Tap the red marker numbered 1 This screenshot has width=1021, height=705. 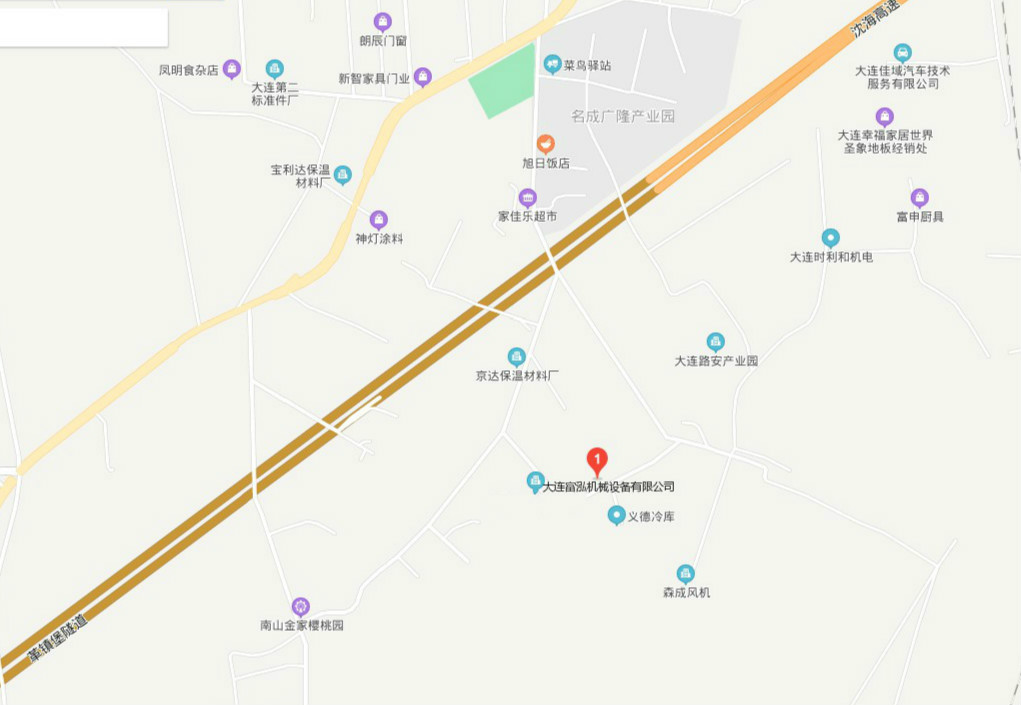[x=597, y=461]
